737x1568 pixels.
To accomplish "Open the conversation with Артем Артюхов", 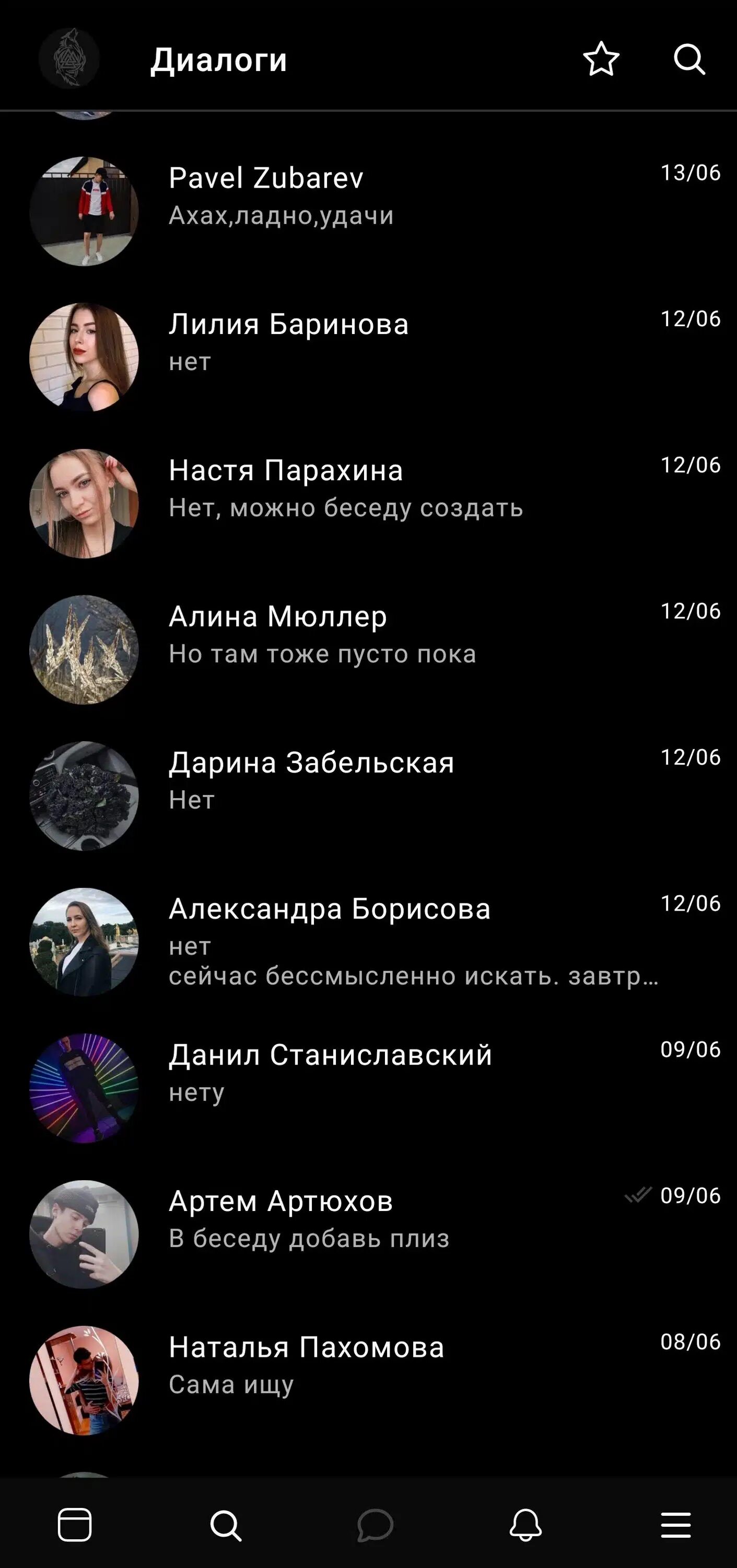I will click(x=369, y=1234).
